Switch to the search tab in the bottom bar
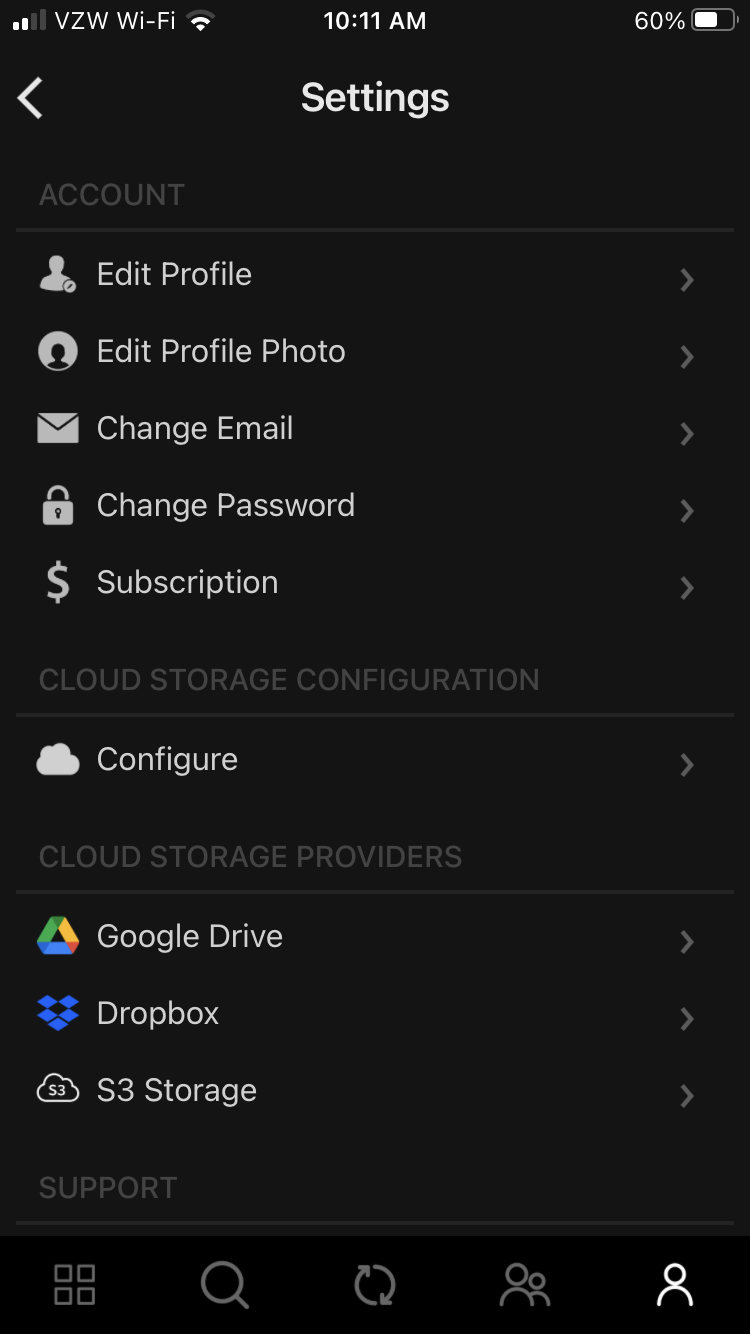 pyautogui.click(x=225, y=1285)
